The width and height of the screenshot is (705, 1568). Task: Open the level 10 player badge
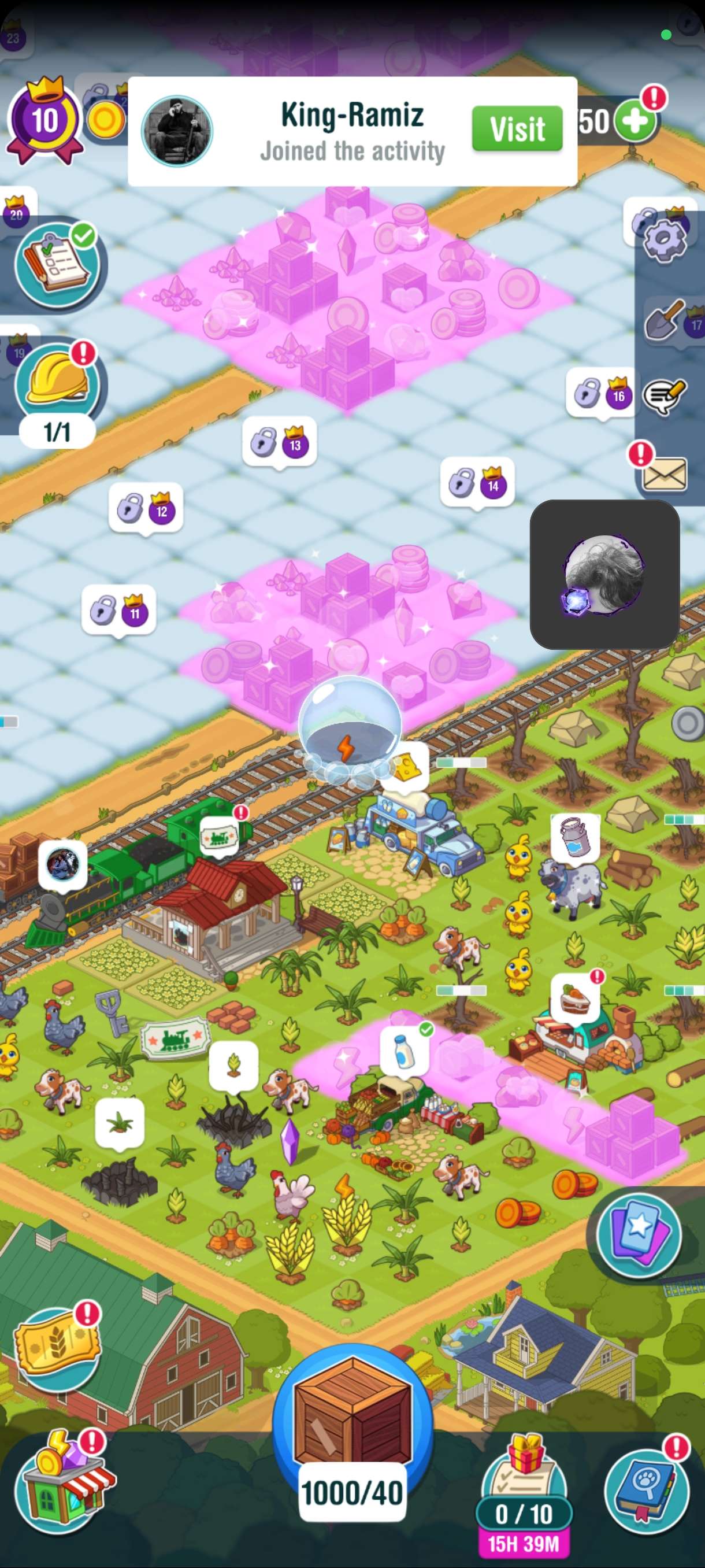coord(44,120)
